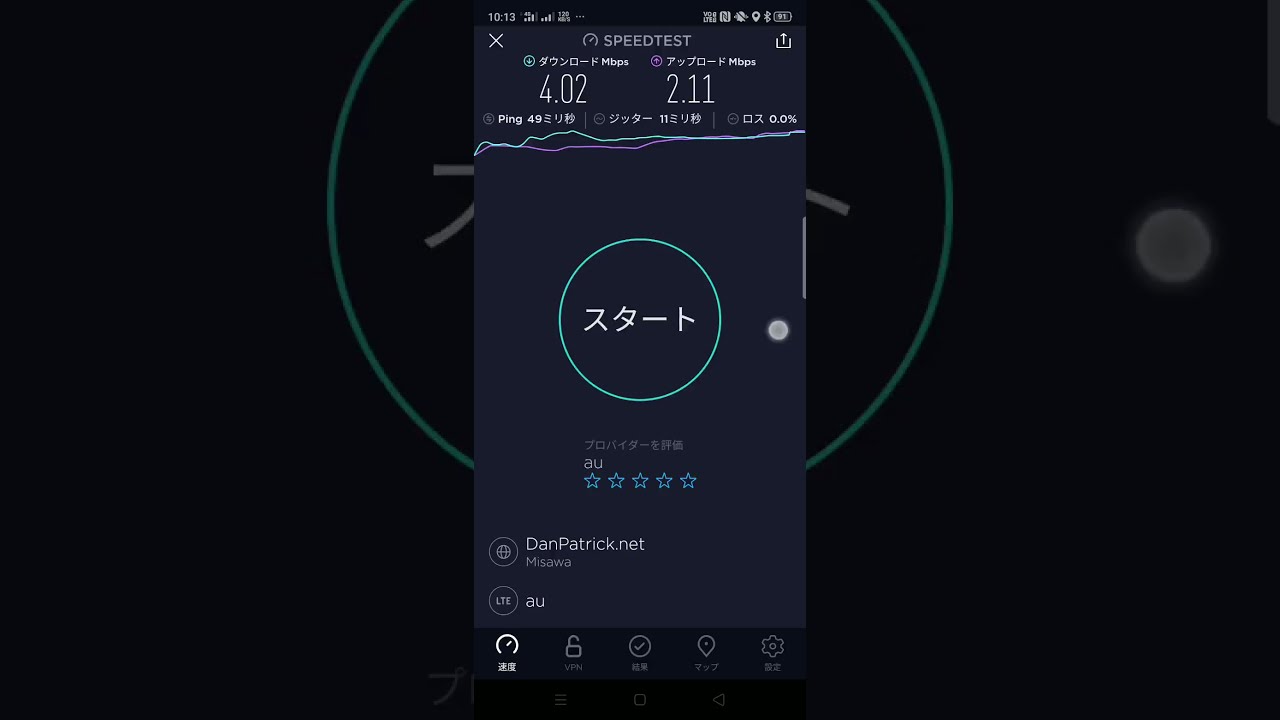Share the speed test result

(x=783, y=41)
